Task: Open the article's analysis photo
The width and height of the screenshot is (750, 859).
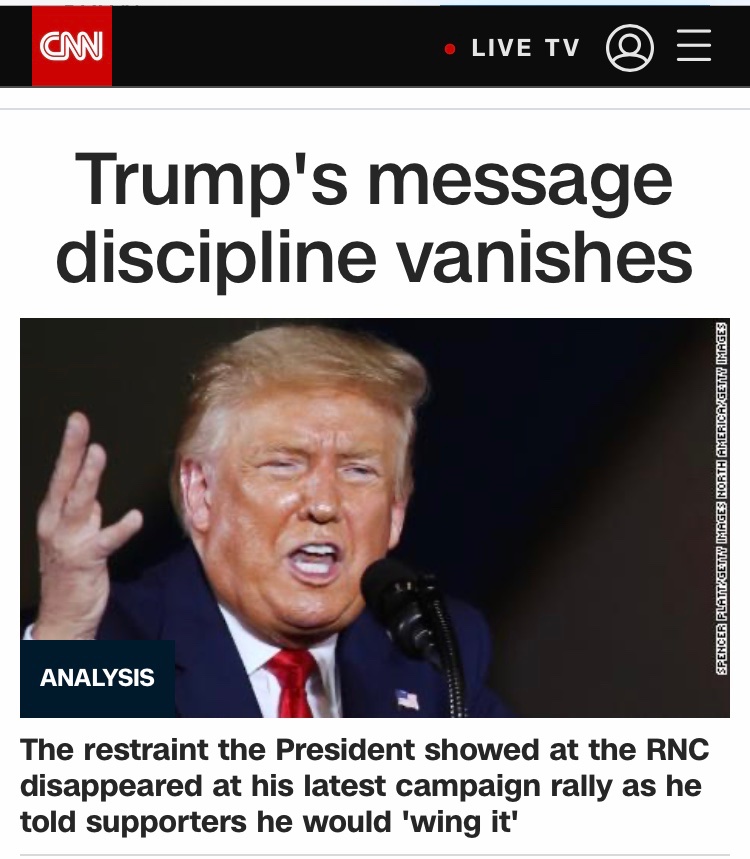Action: tap(374, 517)
